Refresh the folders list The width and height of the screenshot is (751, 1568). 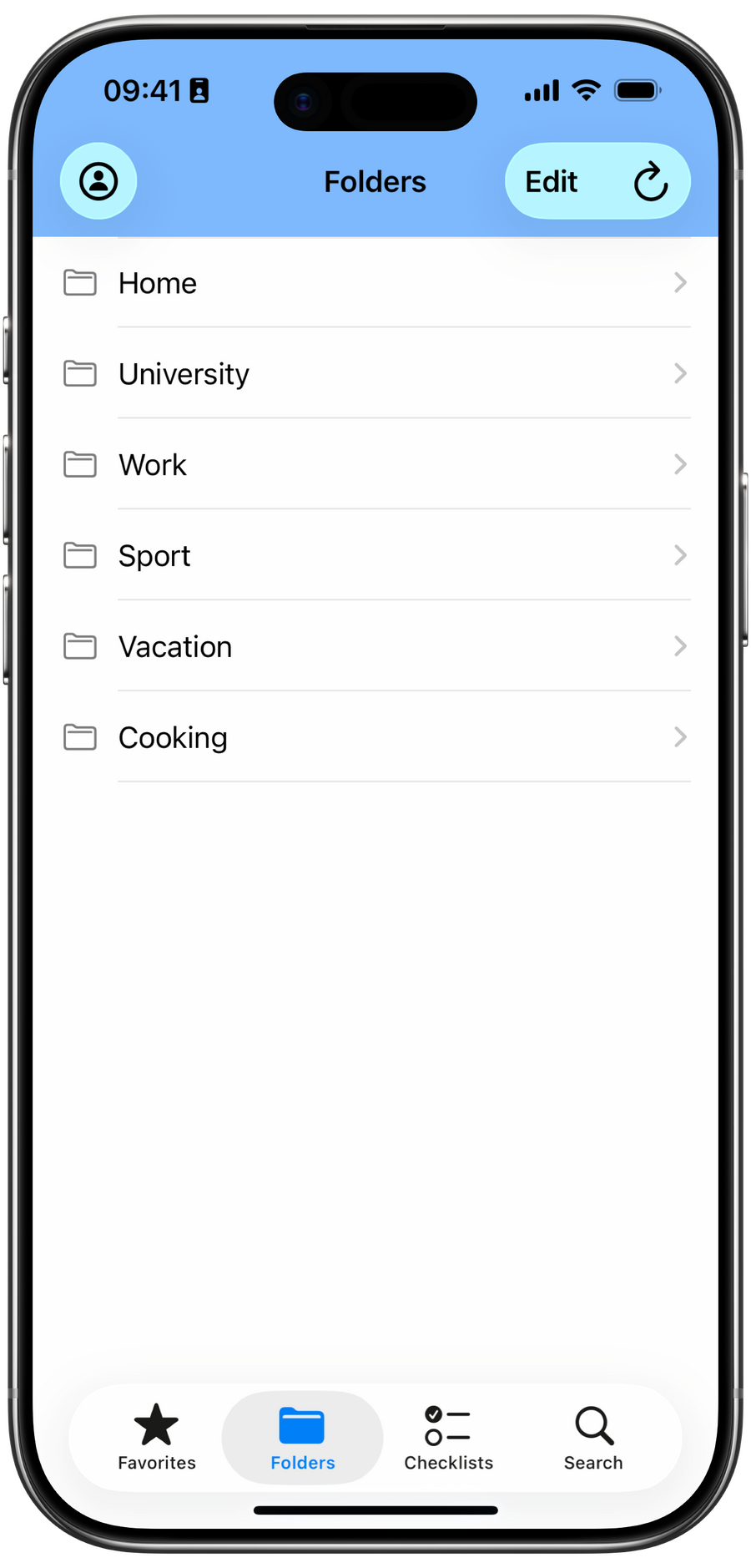click(x=650, y=182)
